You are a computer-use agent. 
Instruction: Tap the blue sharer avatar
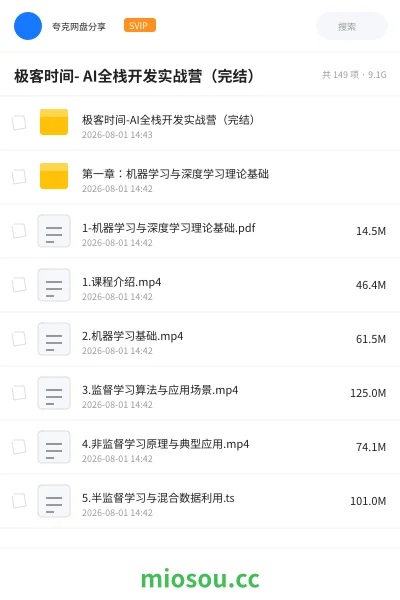click(28, 26)
